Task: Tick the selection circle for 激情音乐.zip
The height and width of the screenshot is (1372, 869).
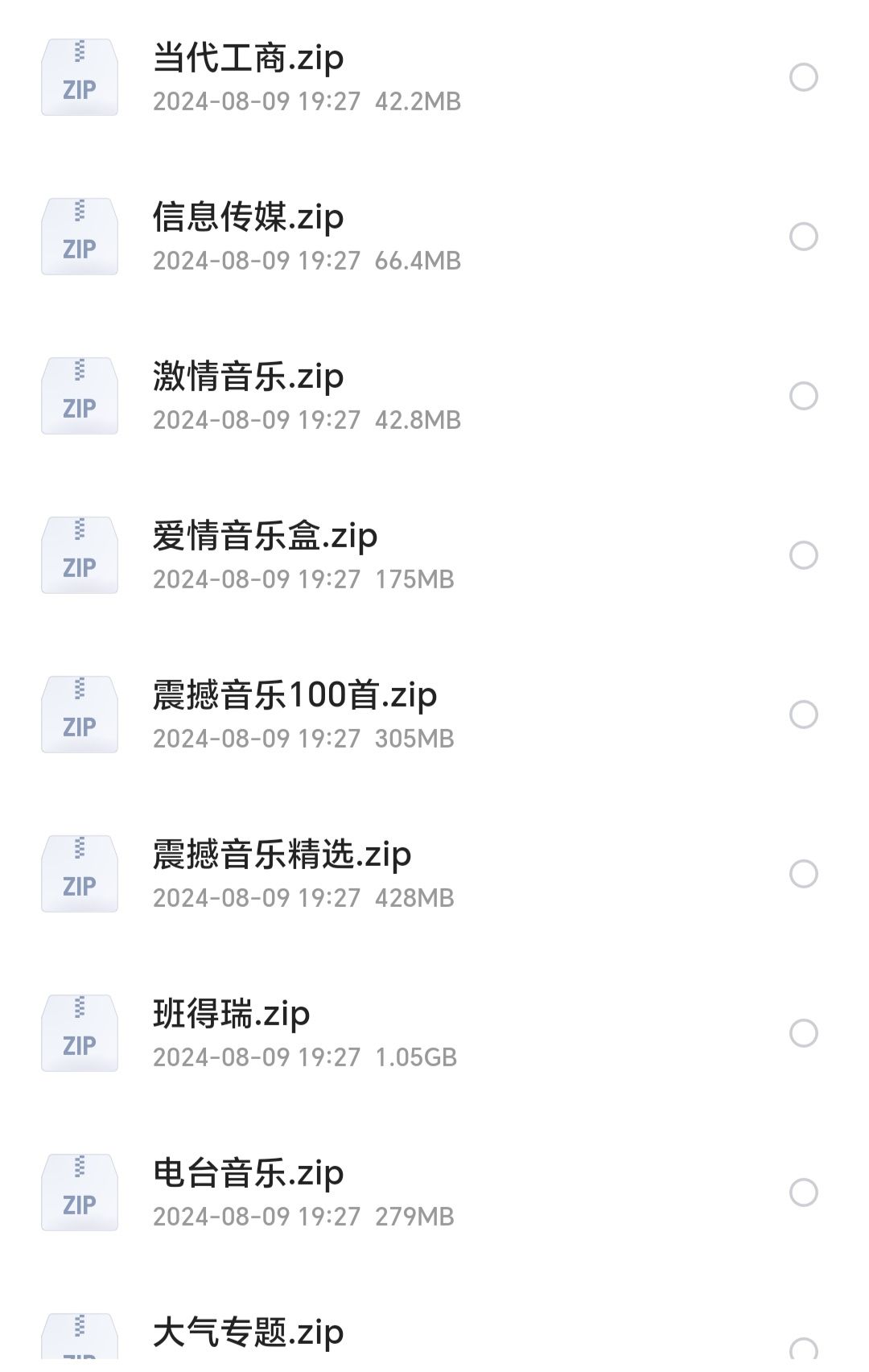Action: coord(803,396)
